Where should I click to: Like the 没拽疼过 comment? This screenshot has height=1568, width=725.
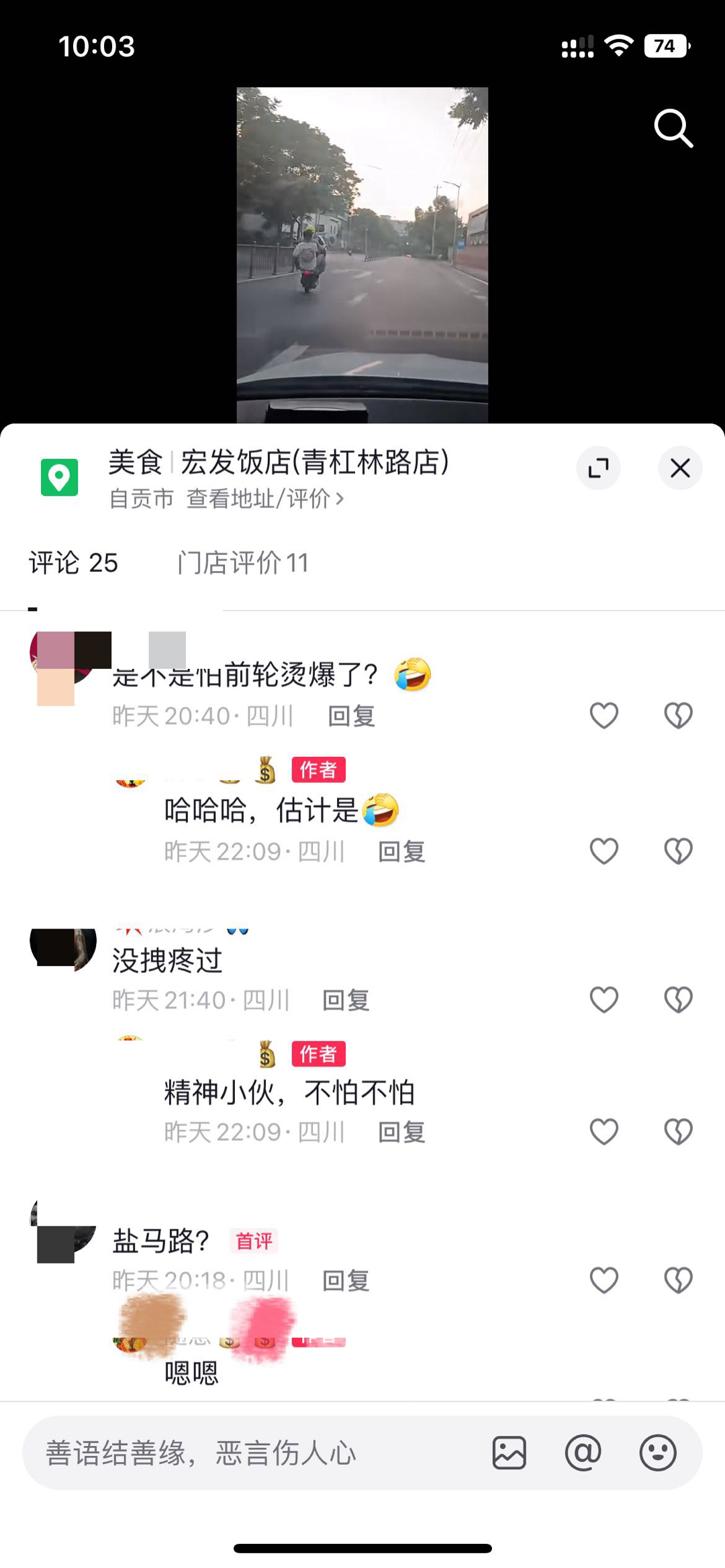point(603,1000)
